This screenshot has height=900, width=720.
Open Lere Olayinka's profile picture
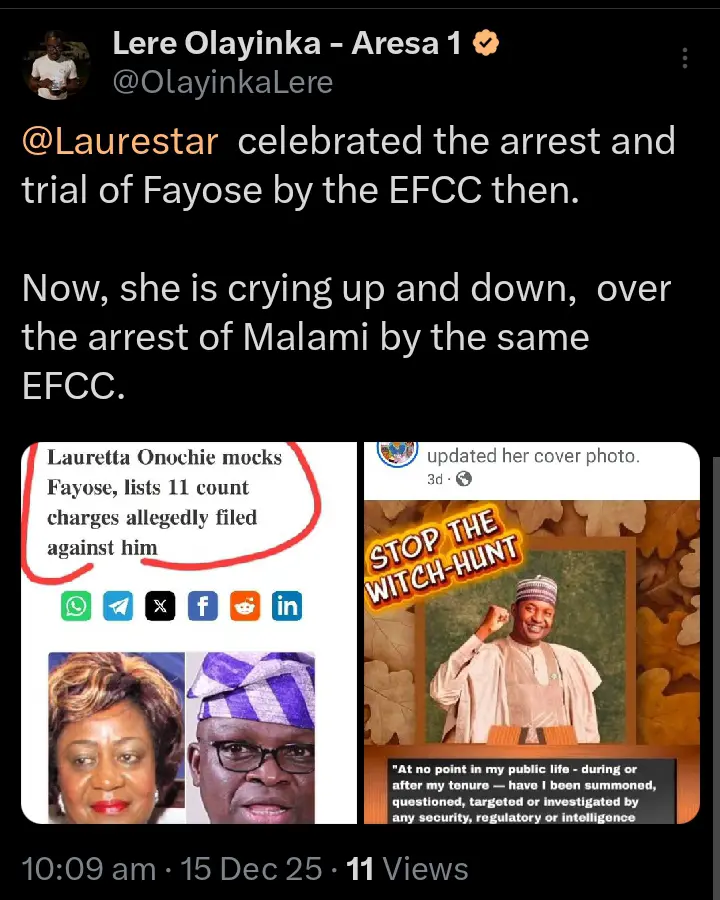click(56, 64)
